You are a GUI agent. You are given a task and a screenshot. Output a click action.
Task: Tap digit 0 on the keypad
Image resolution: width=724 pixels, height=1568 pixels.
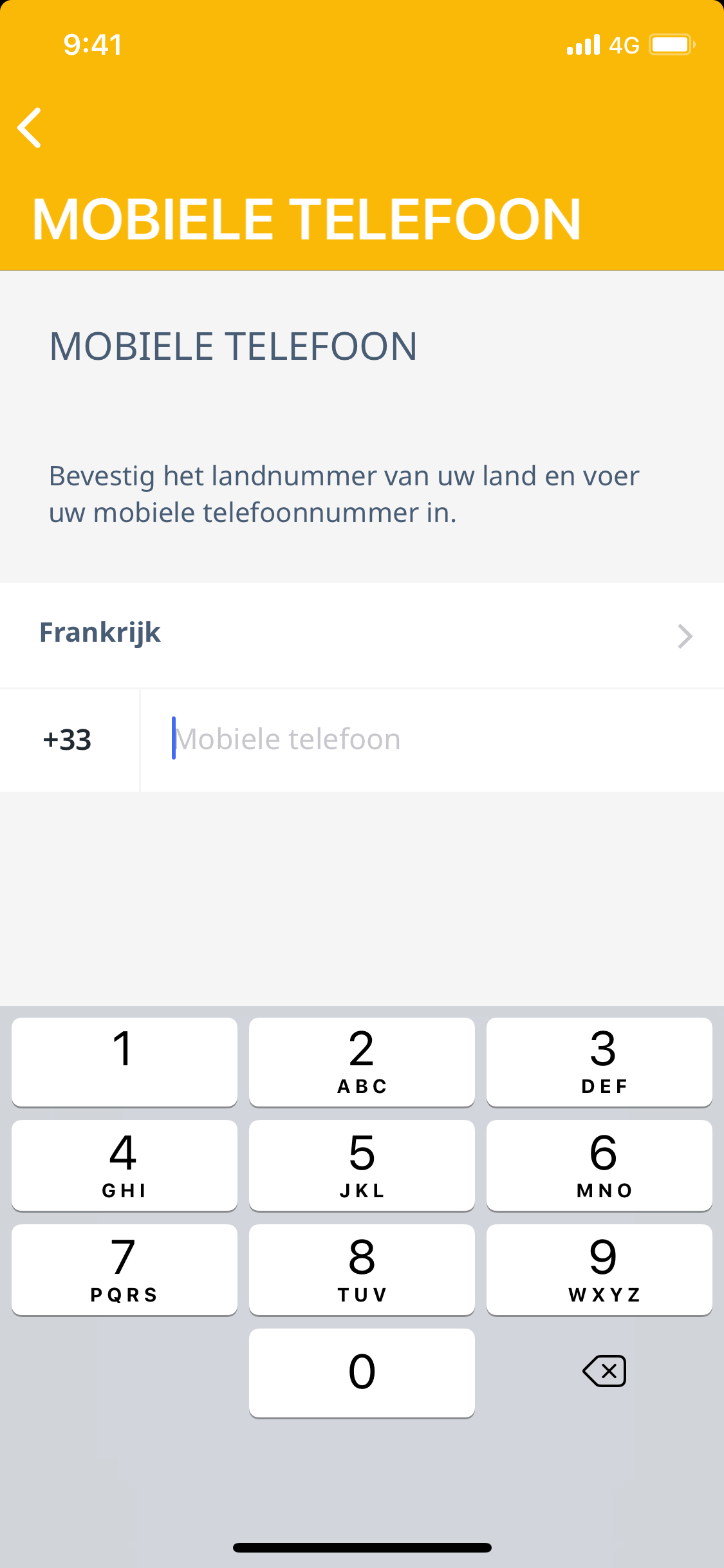click(x=362, y=1372)
